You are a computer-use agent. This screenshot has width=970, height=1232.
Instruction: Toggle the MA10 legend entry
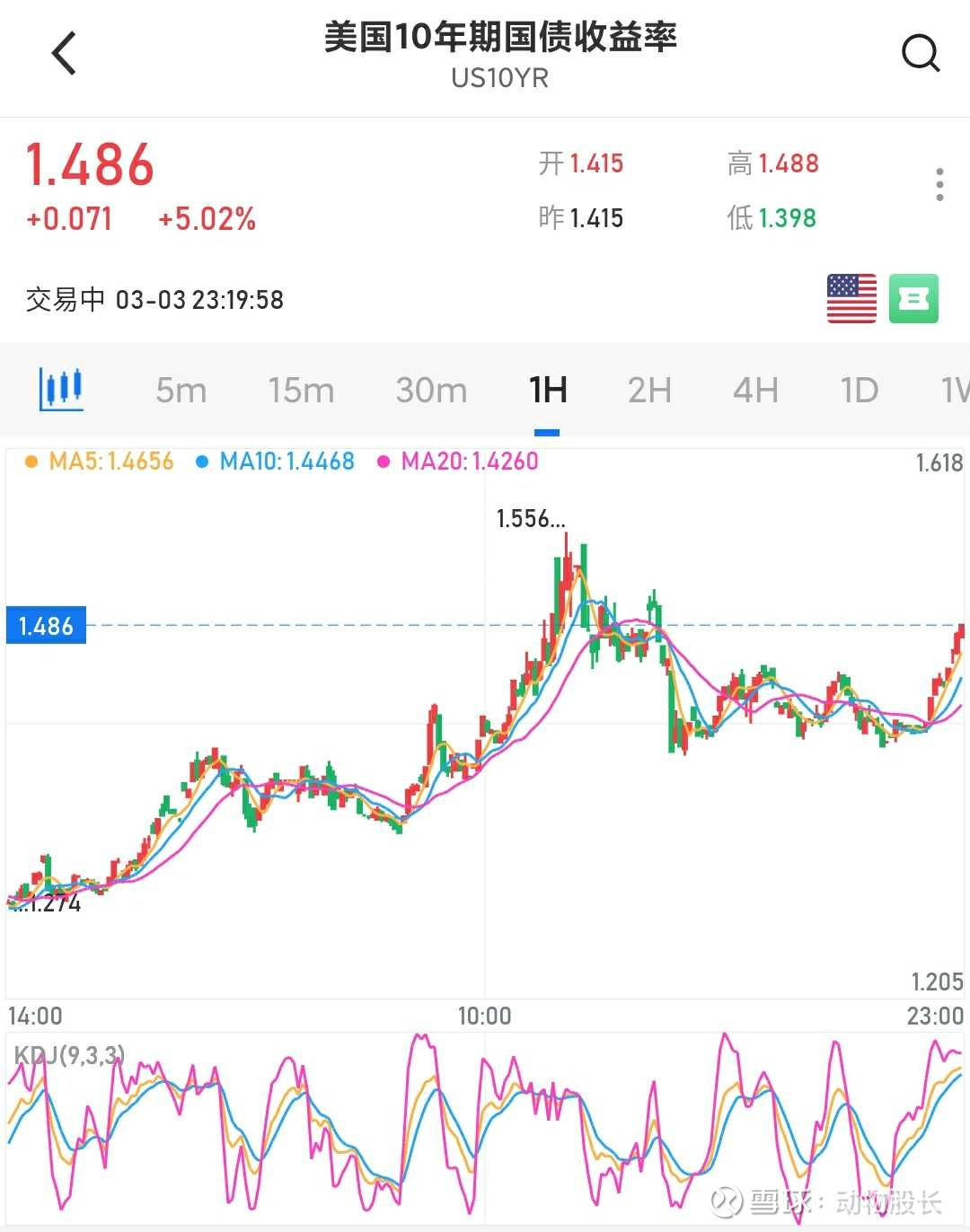pyautogui.click(x=285, y=461)
